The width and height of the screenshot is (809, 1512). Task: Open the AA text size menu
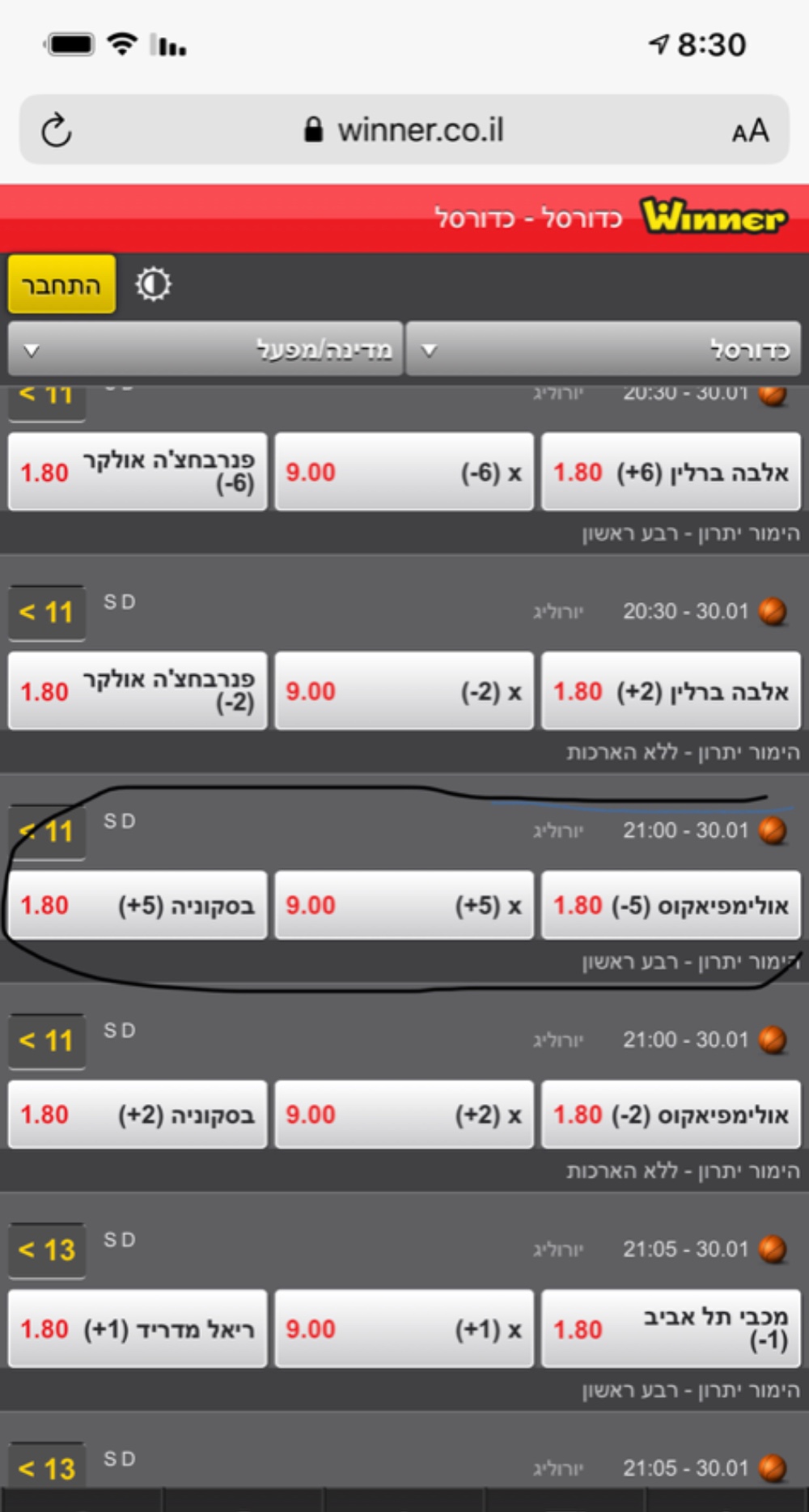click(x=750, y=131)
